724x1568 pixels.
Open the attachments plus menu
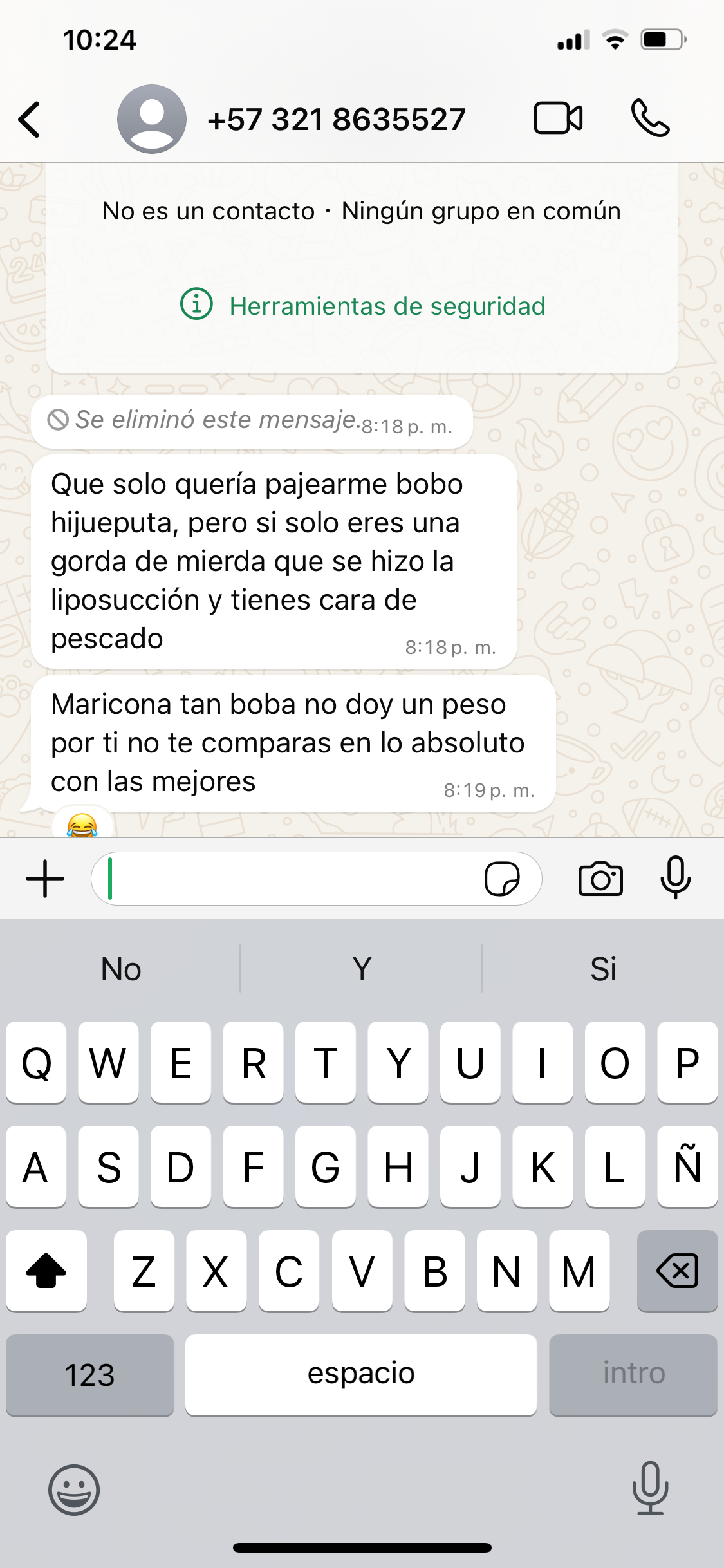45,879
